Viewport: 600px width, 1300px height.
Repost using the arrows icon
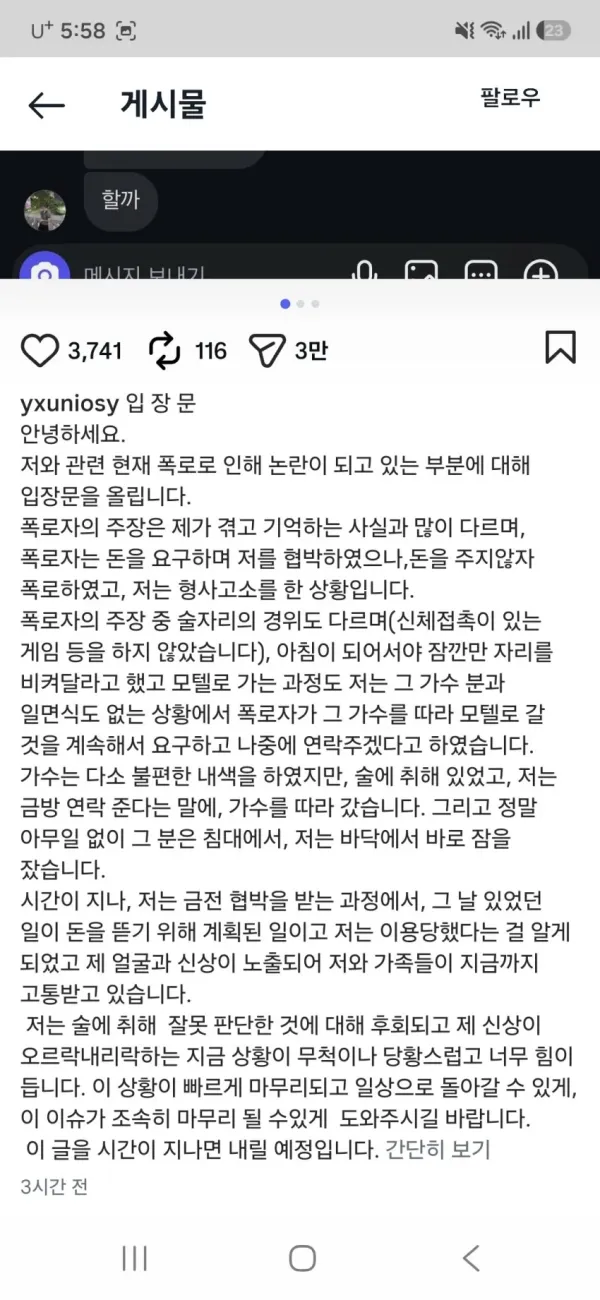(165, 350)
